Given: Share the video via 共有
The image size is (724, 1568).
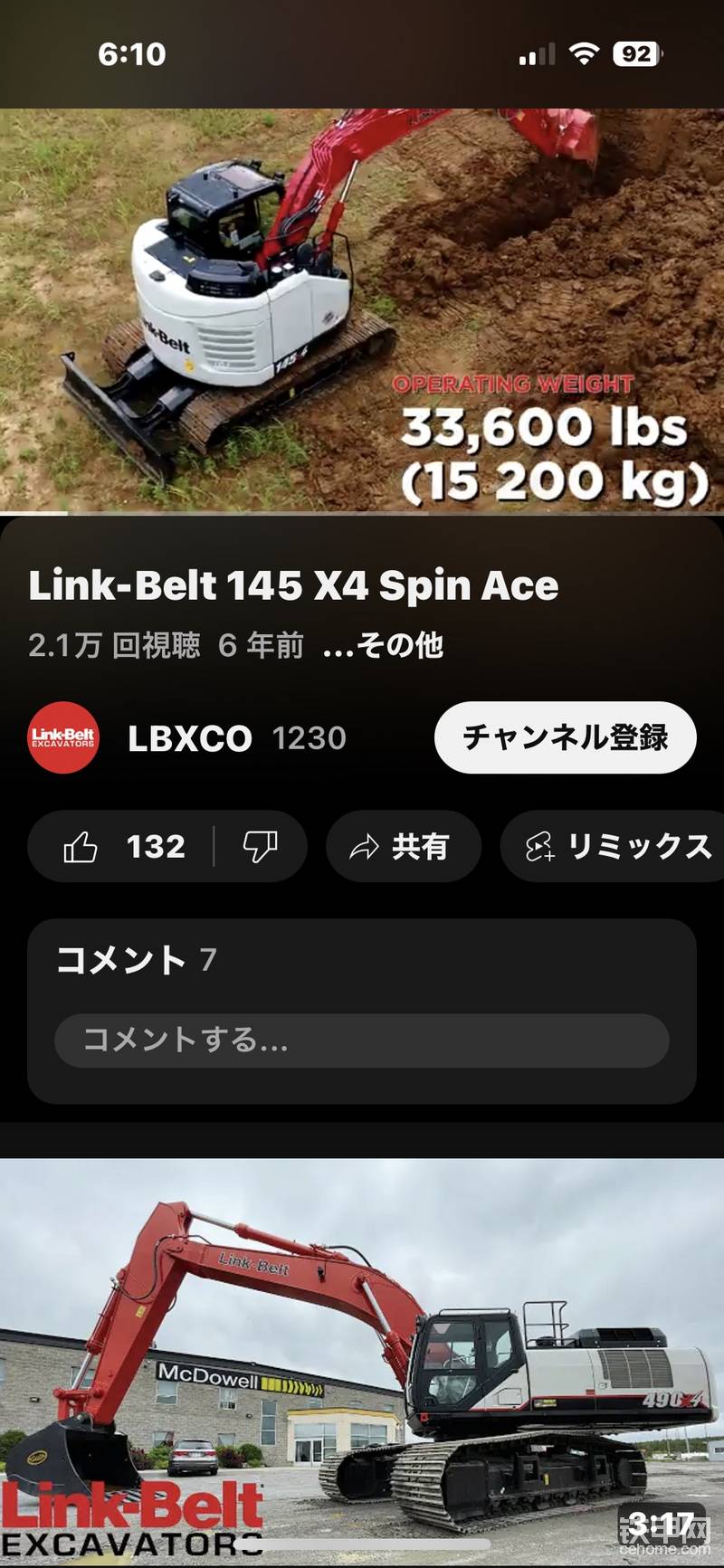Looking at the screenshot, I should click(402, 847).
